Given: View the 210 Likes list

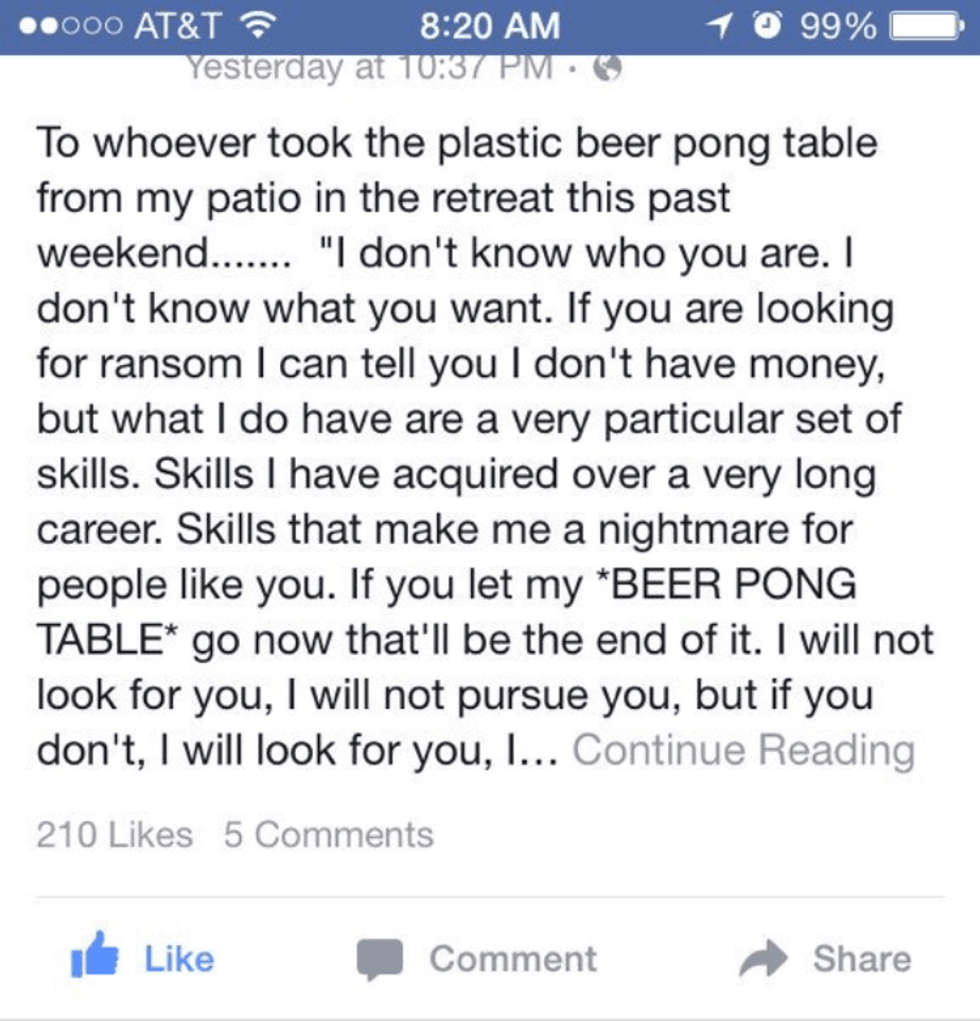Looking at the screenshot, I should click(114, 835).
